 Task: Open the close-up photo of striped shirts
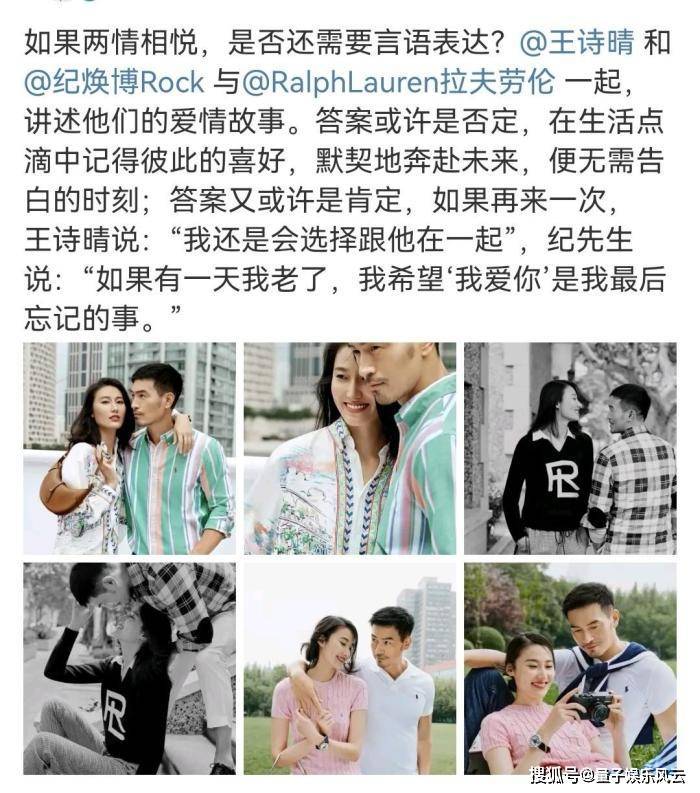click(x=350, y=448)
